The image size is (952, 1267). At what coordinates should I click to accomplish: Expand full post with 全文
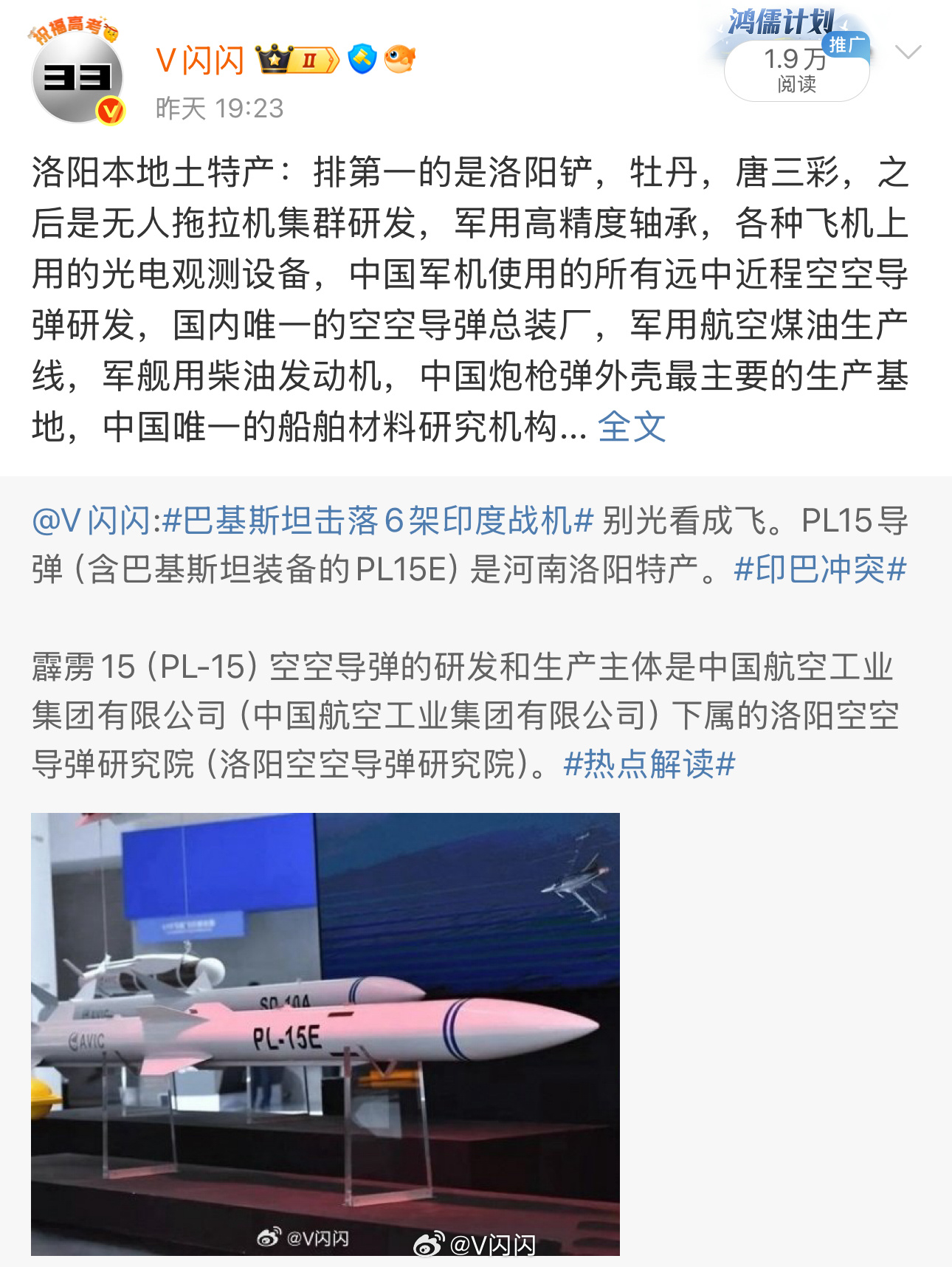(632, 428)
